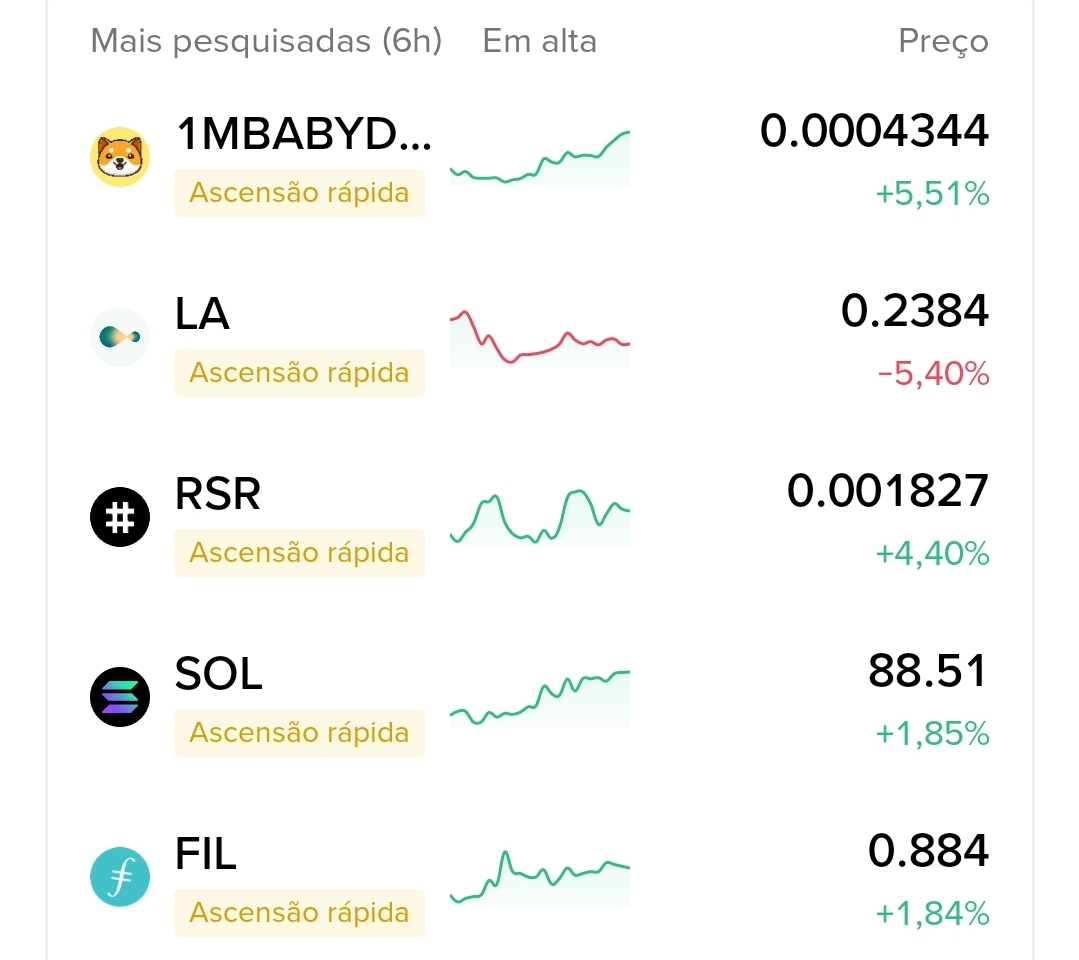Select the Em alta tab
The image size is (1079, 960).
(x=539, y=42)
